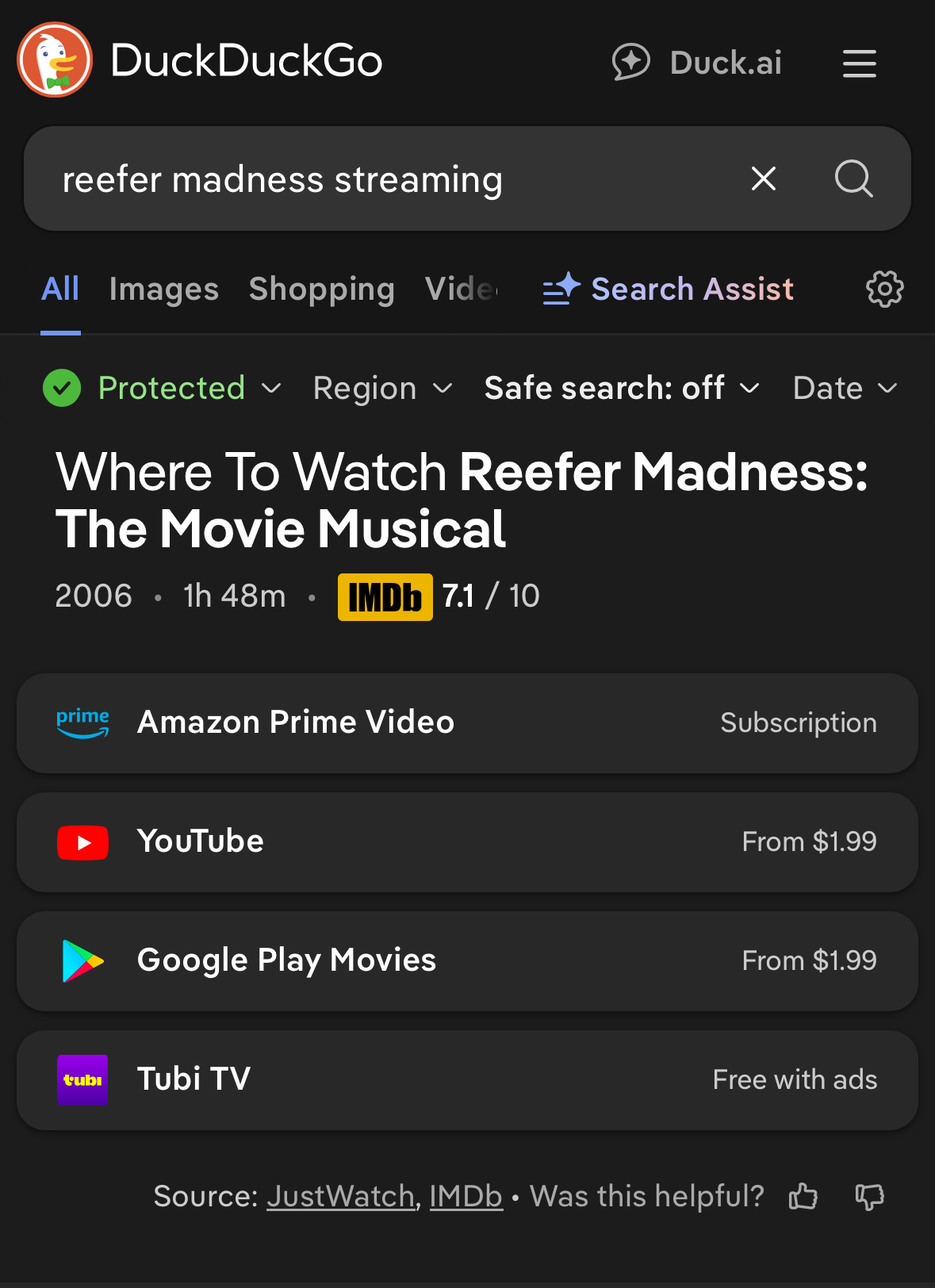Switch to the Shopping tab

[x=321, y=289]
